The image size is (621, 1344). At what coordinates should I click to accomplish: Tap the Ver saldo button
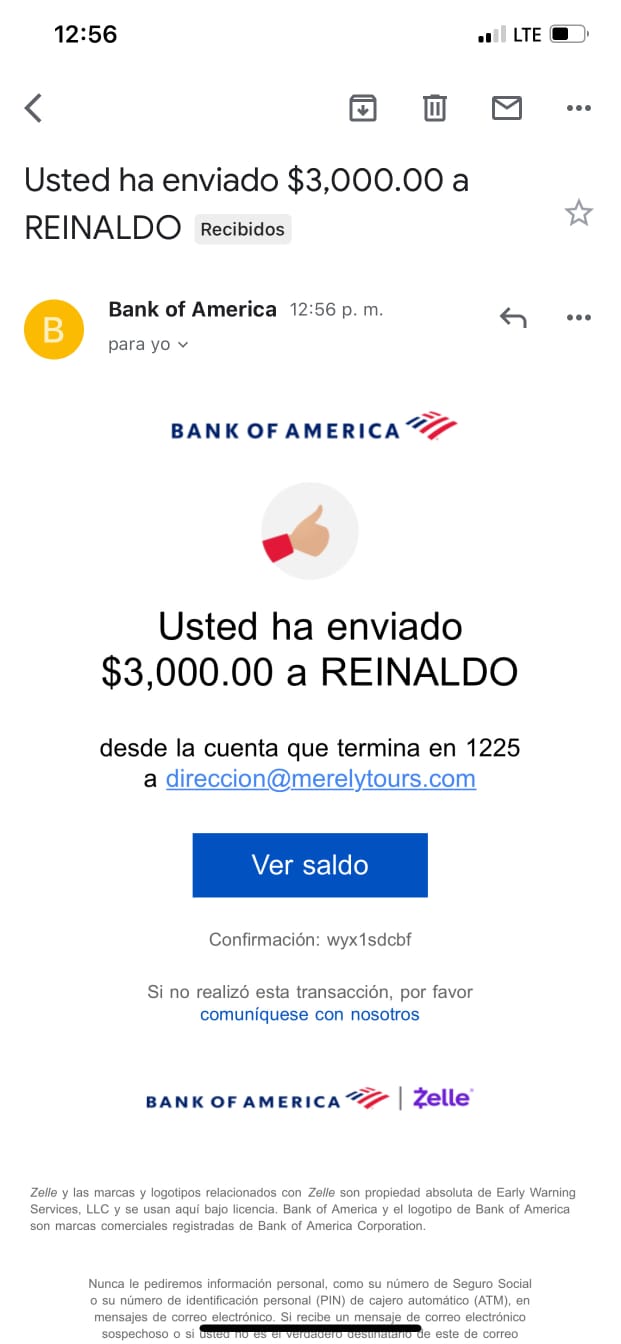310,865
